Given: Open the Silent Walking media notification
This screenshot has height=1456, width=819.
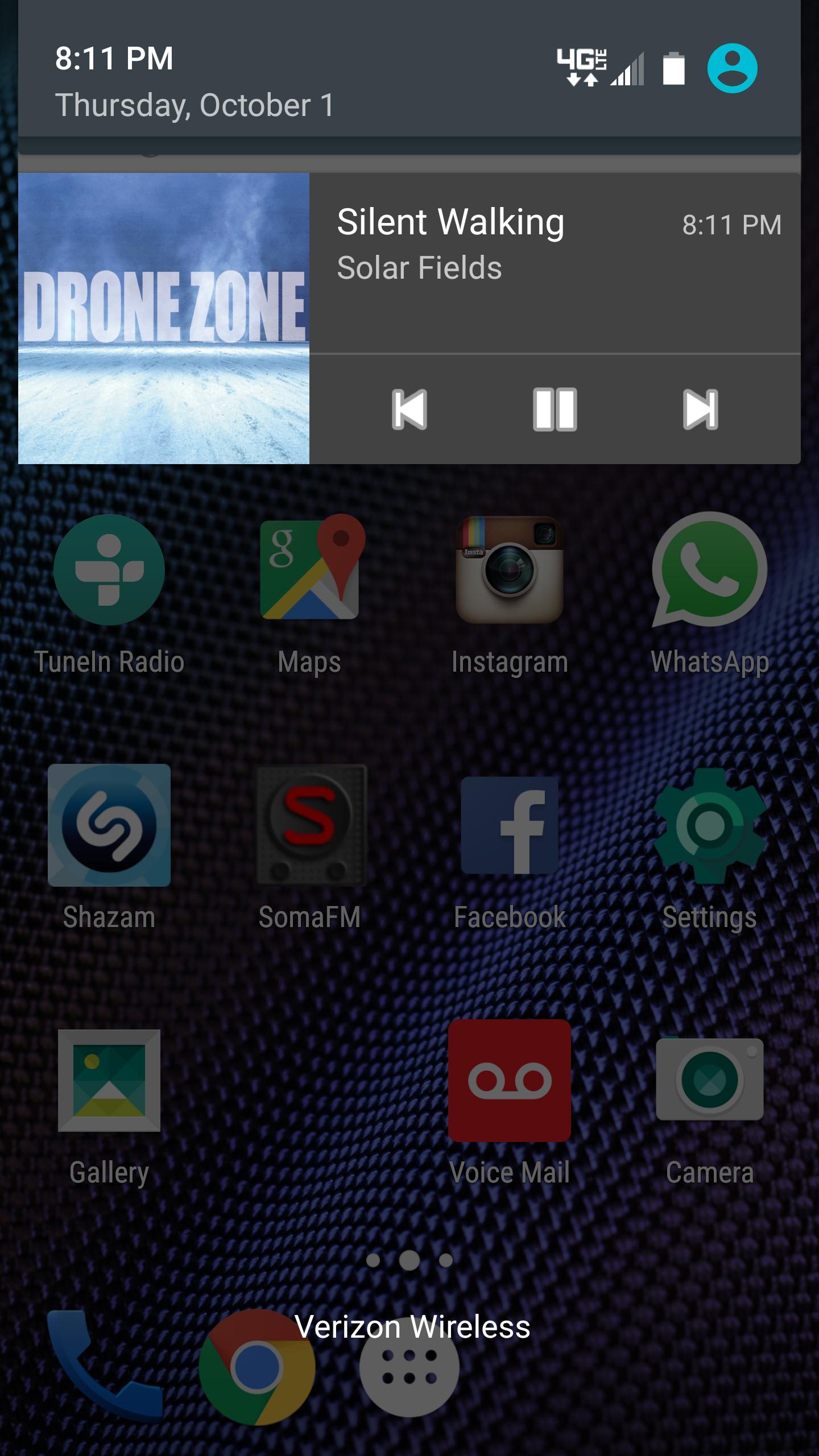Looking at the screenshot, I should tap(555, 263).
